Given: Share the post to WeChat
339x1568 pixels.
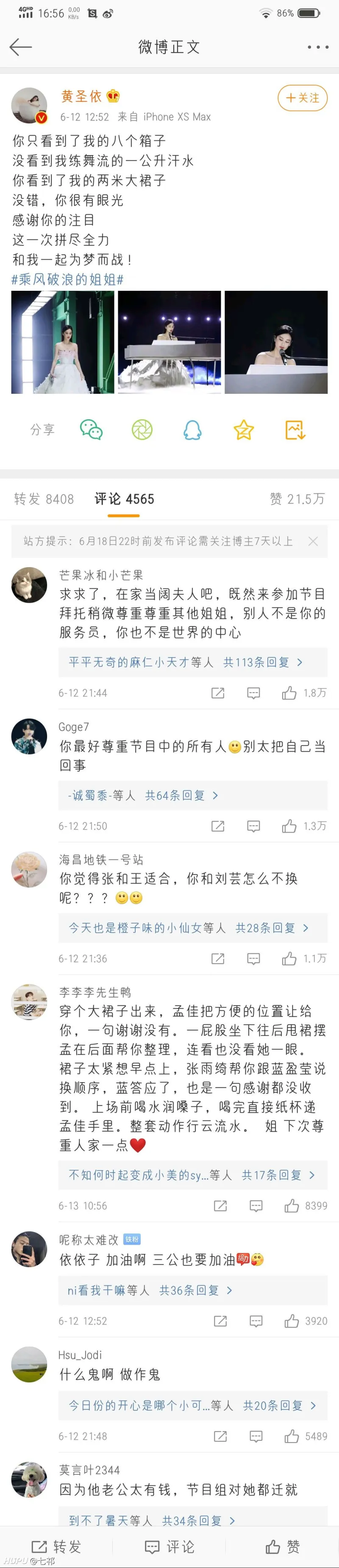Looking at the screenshot, I should click(x=91, y=430).
